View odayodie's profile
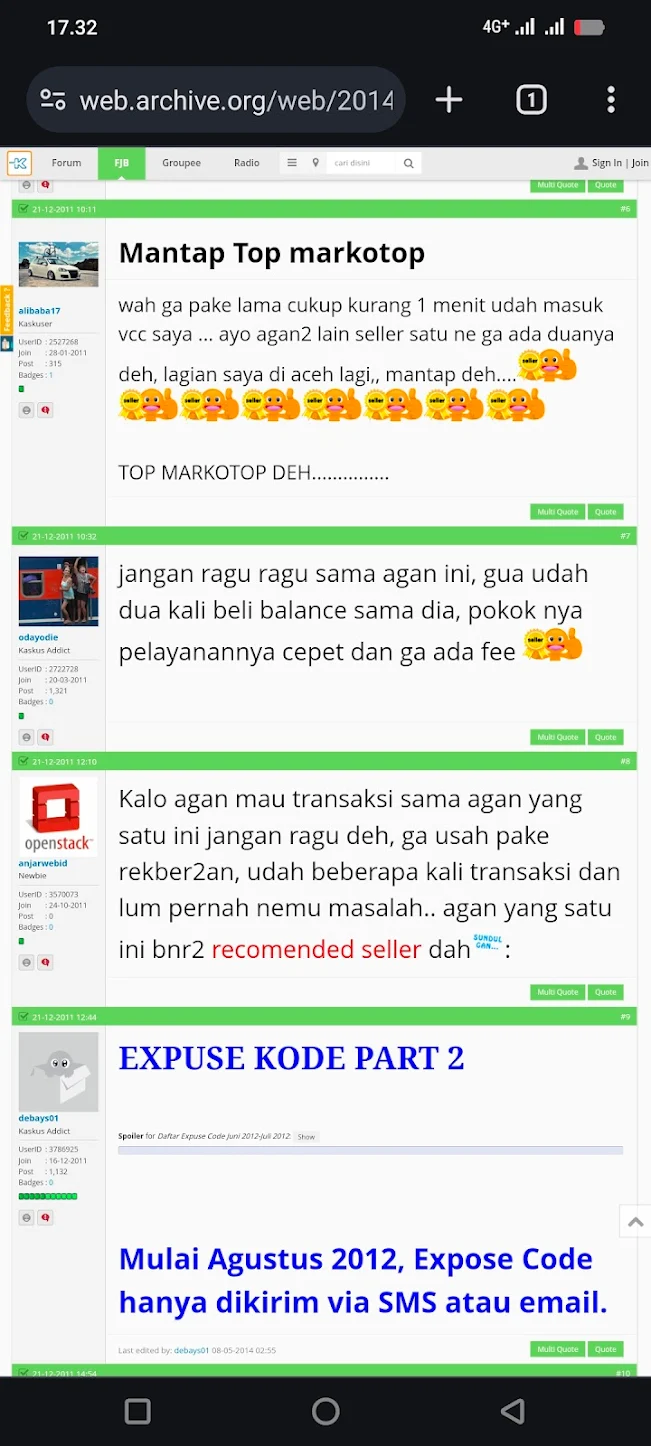Image resolution: width=651 pixels, height=1446 pixels. [x=38, y=638]
